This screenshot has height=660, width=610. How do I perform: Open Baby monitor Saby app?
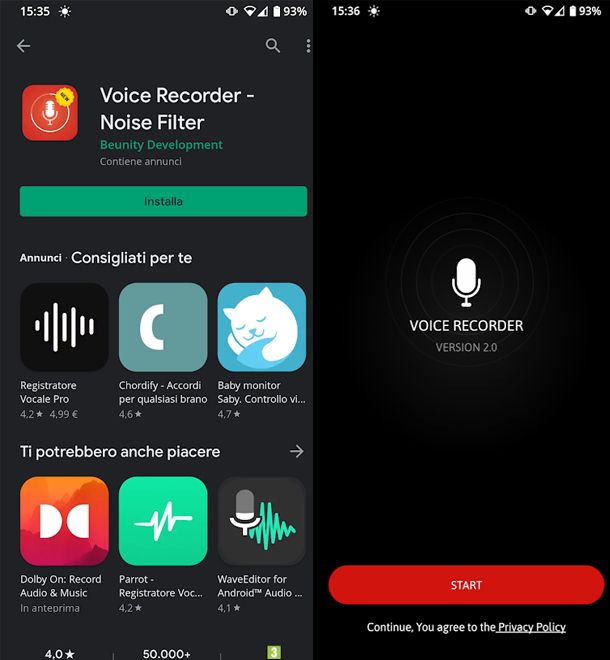261,327
